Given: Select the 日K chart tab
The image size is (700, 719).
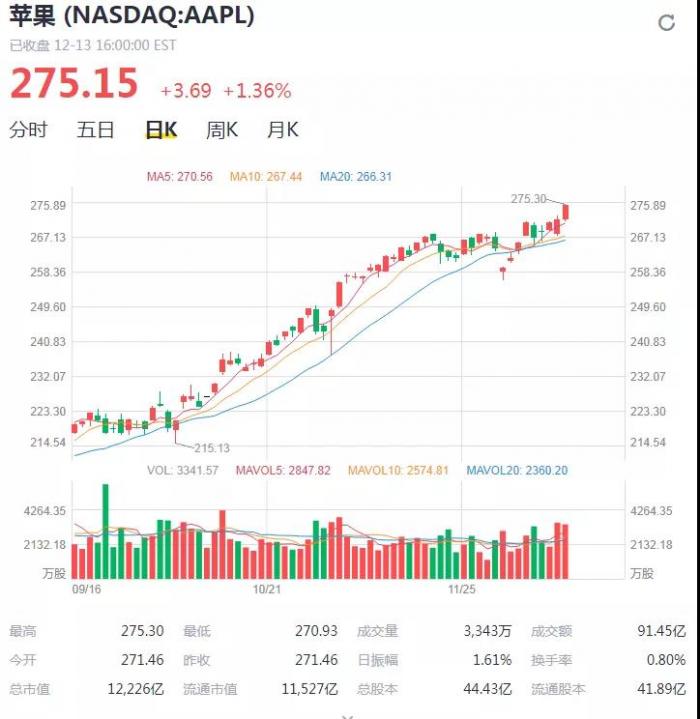Looking at the screenshot, I should 161,130.
